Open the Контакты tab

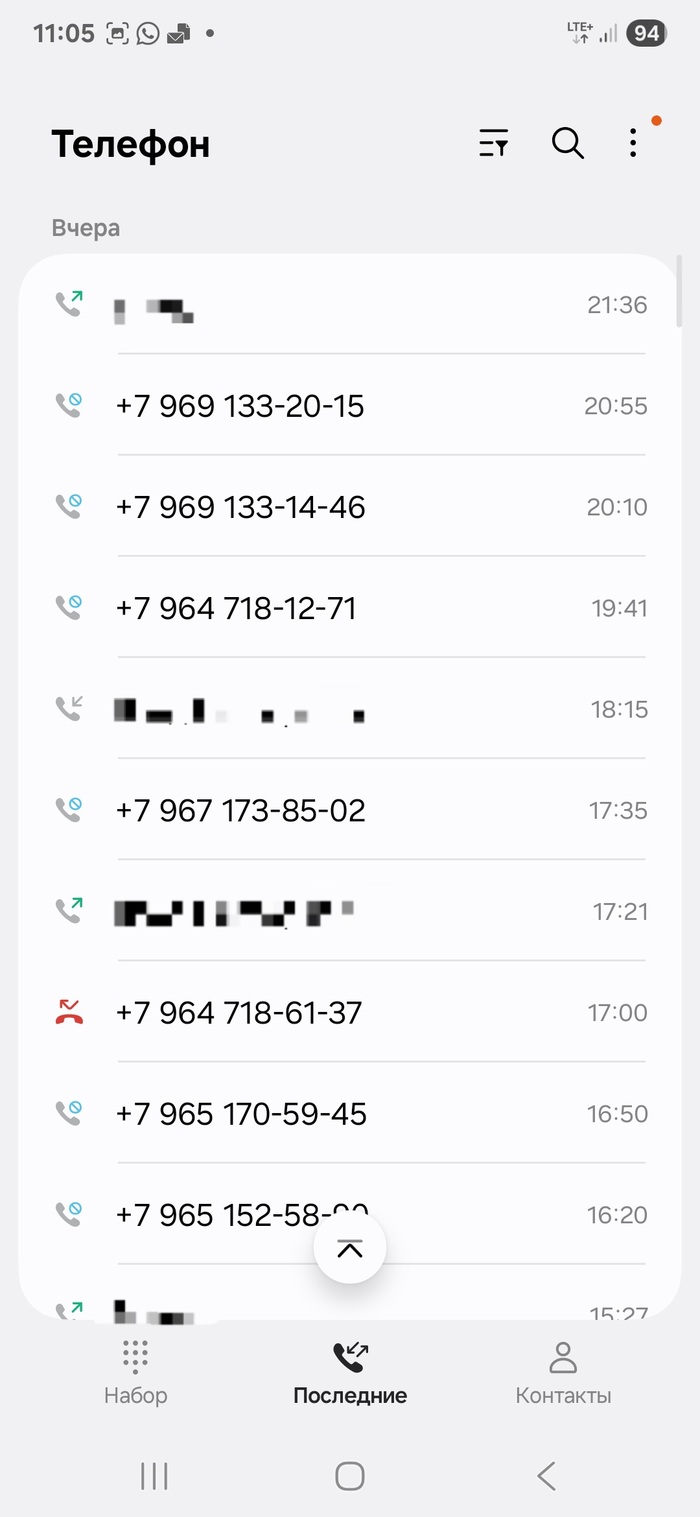[x=563, y=1372]
